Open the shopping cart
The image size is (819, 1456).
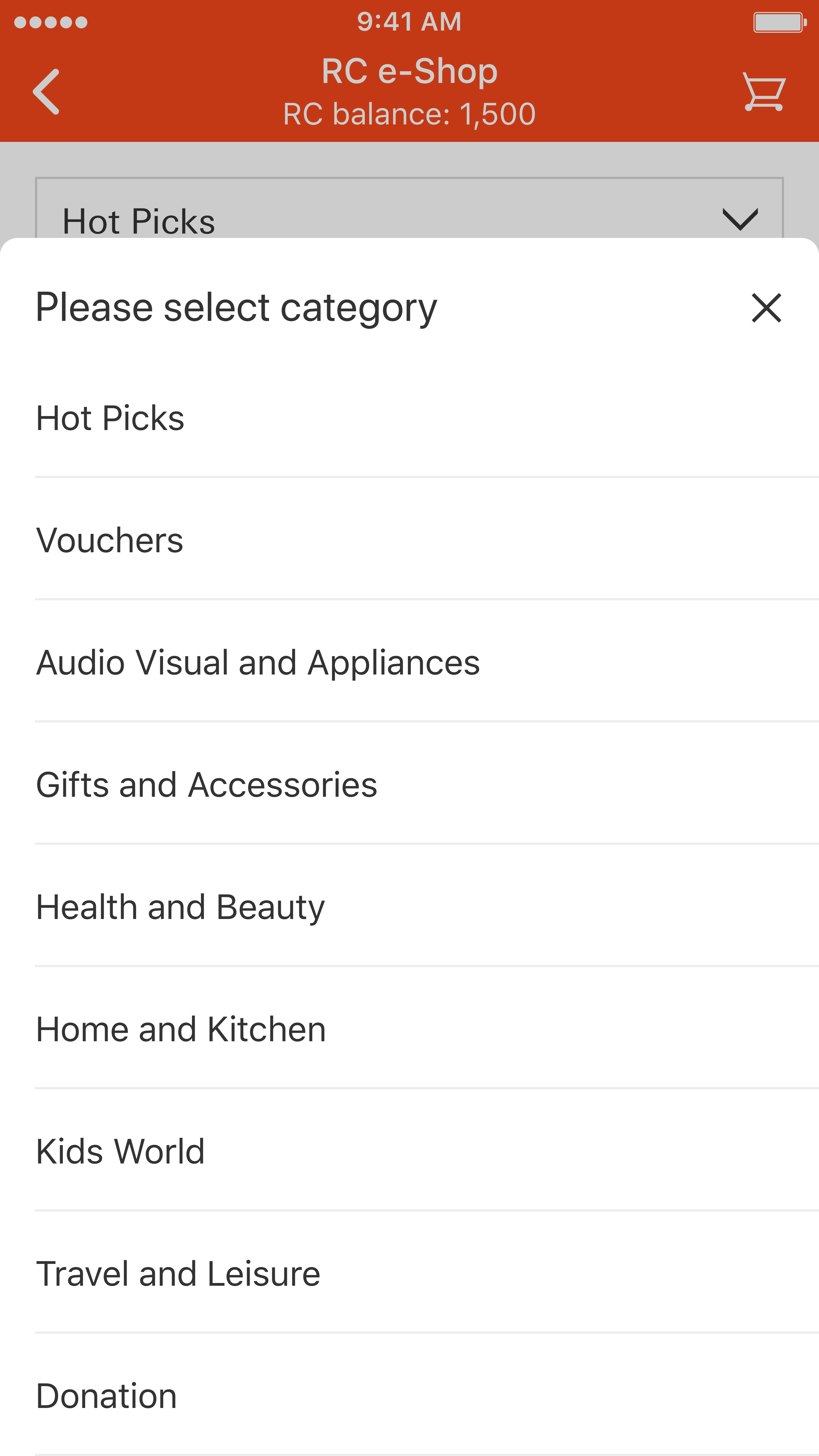(x=764, y=92)
